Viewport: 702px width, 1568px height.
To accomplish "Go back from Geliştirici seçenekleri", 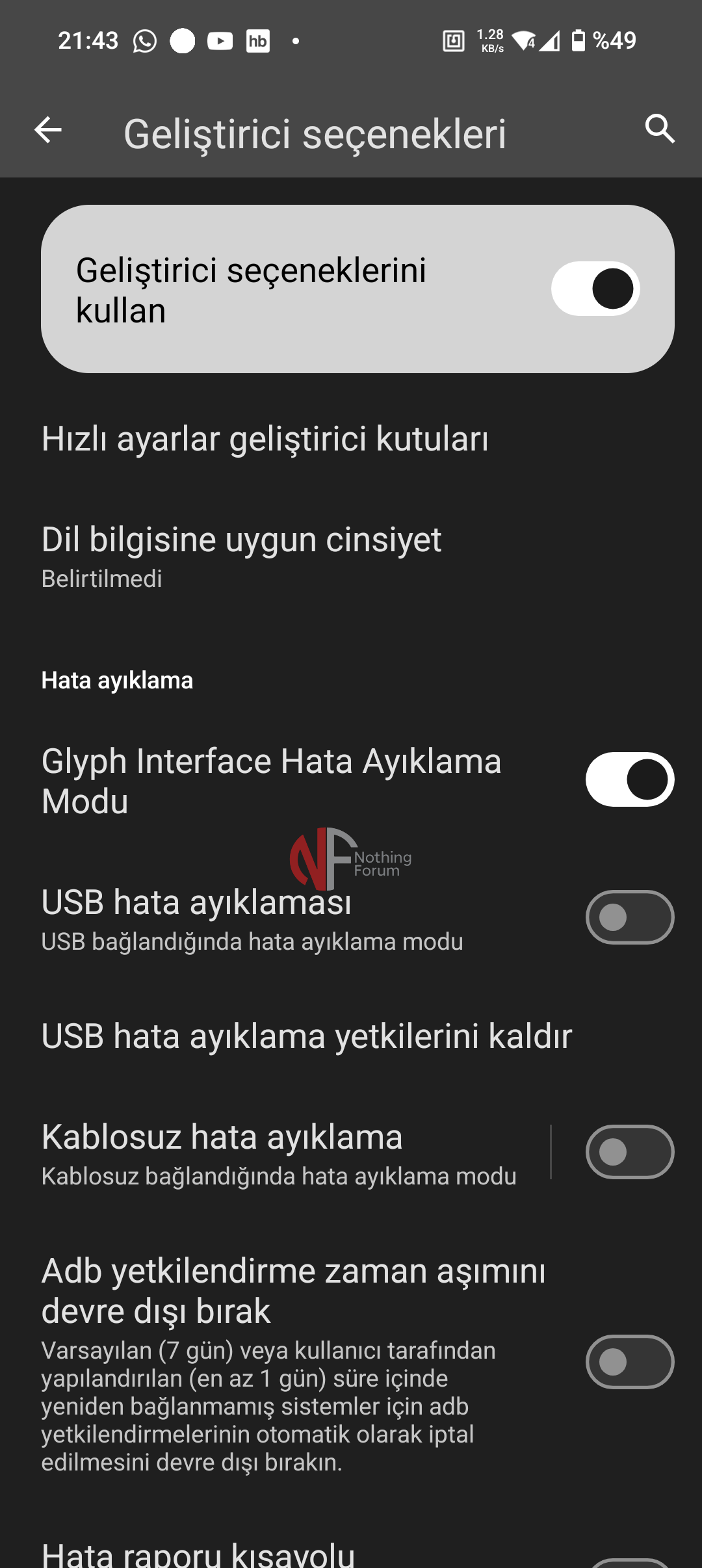I will point(48,130).
